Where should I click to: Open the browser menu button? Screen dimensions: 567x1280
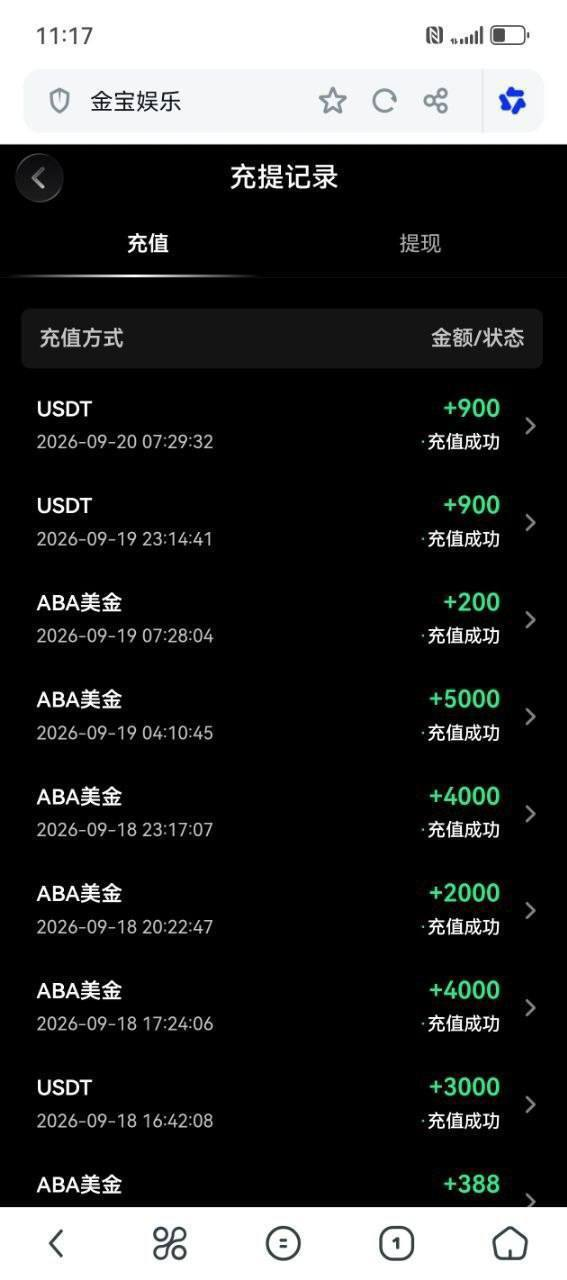(283, 1243)
